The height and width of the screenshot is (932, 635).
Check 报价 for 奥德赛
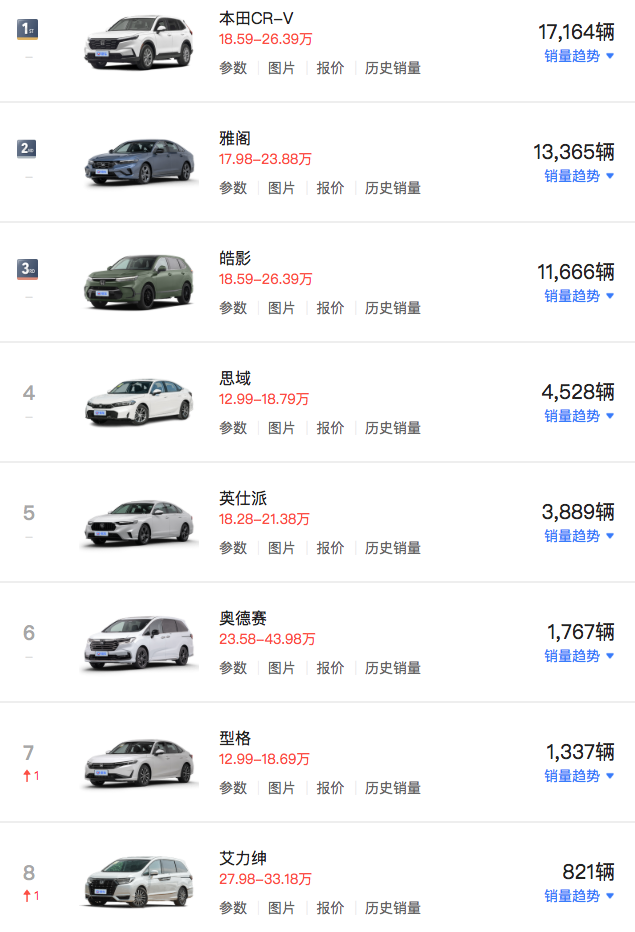[330, 668]
